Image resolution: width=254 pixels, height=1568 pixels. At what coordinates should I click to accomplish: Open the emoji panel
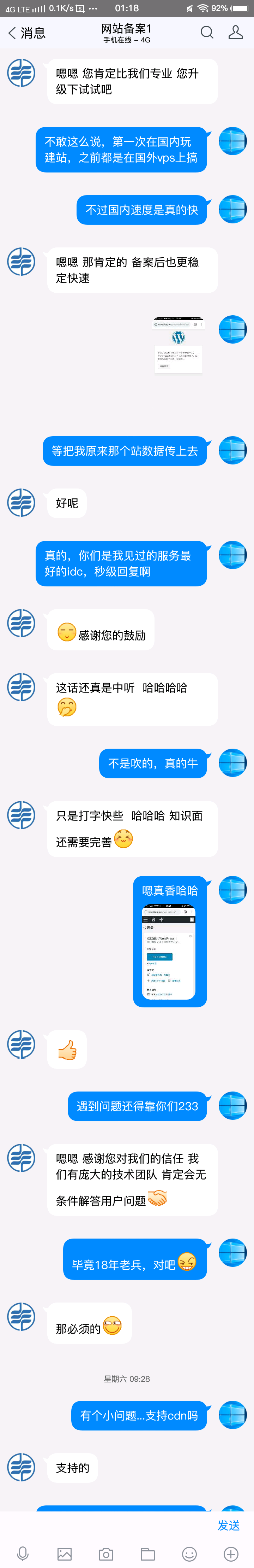(189, 1554)
